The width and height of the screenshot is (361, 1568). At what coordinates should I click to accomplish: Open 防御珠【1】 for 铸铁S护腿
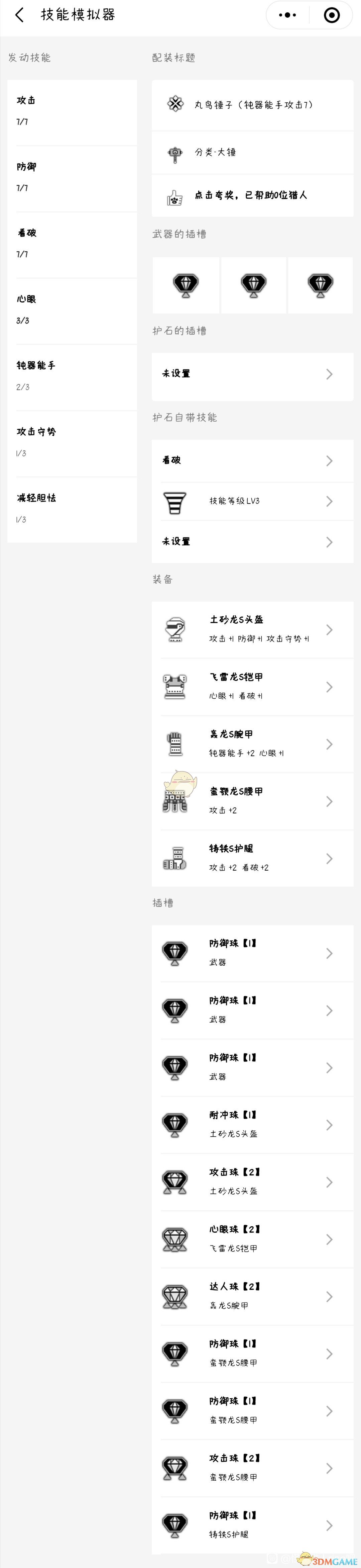click(252, 1526)
